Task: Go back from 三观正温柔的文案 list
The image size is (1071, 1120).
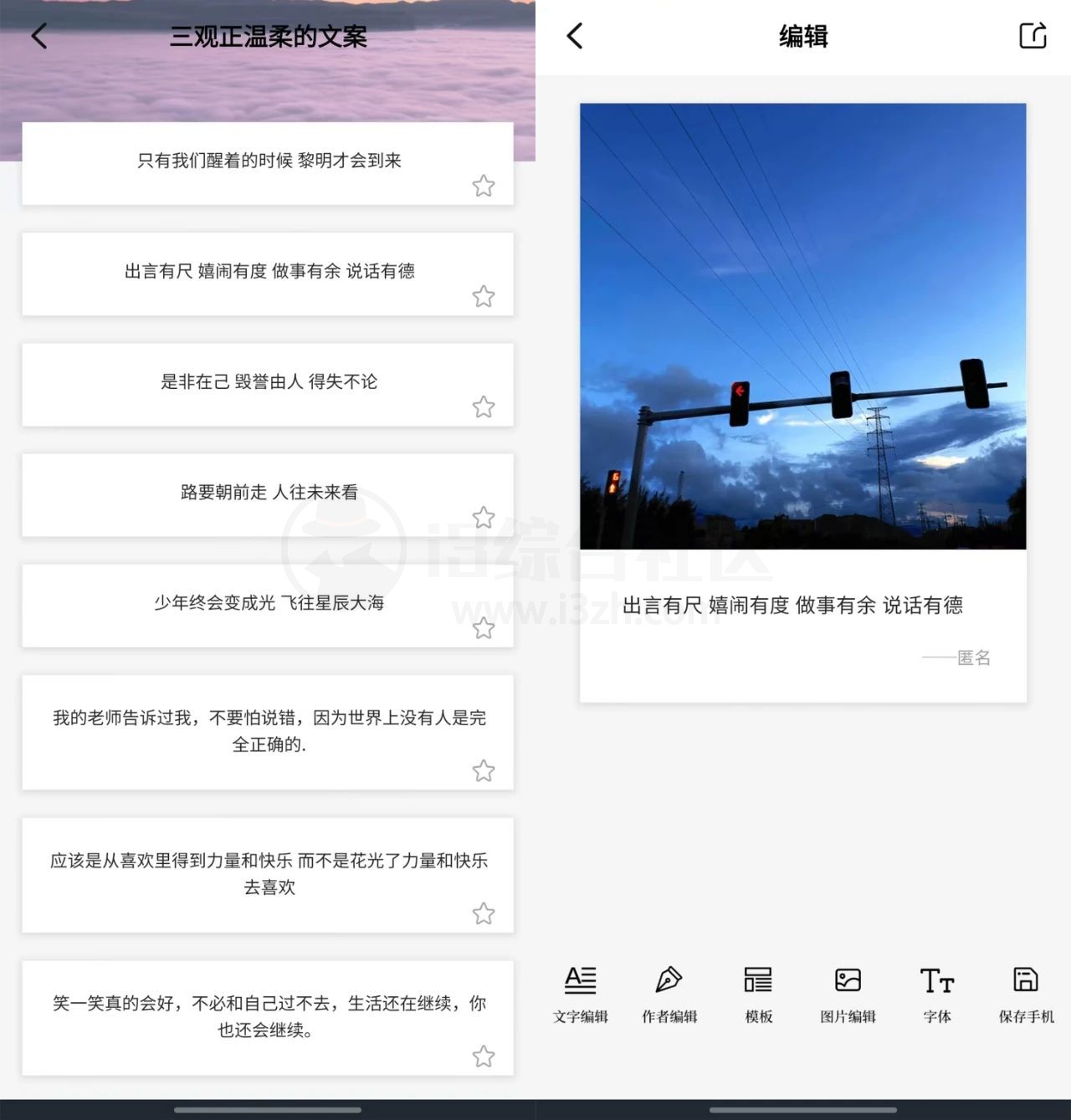Action: click(39, 36)
